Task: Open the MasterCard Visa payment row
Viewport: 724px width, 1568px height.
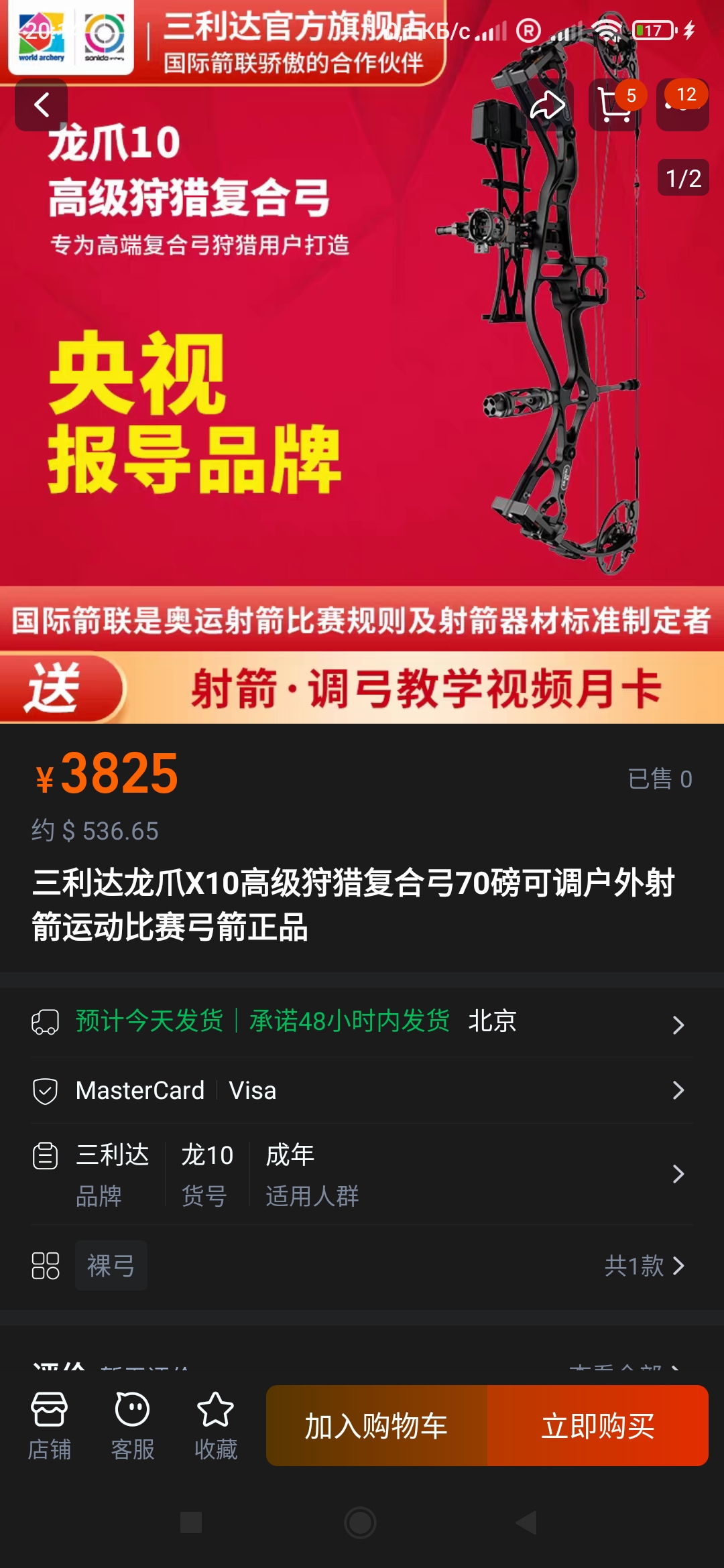Action: tap(362, 1090)
